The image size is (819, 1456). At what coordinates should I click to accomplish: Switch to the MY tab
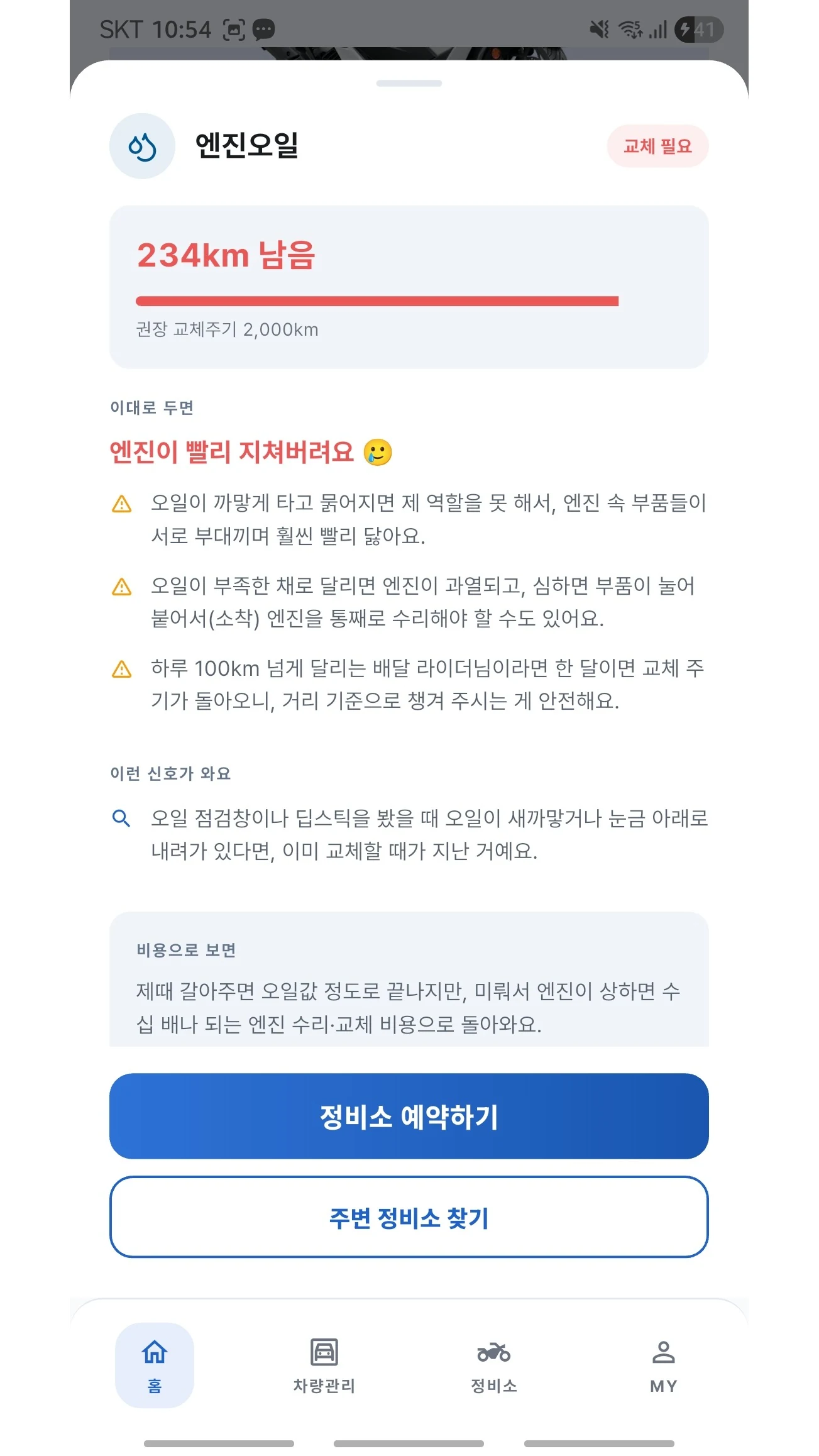pos(664,1365)
